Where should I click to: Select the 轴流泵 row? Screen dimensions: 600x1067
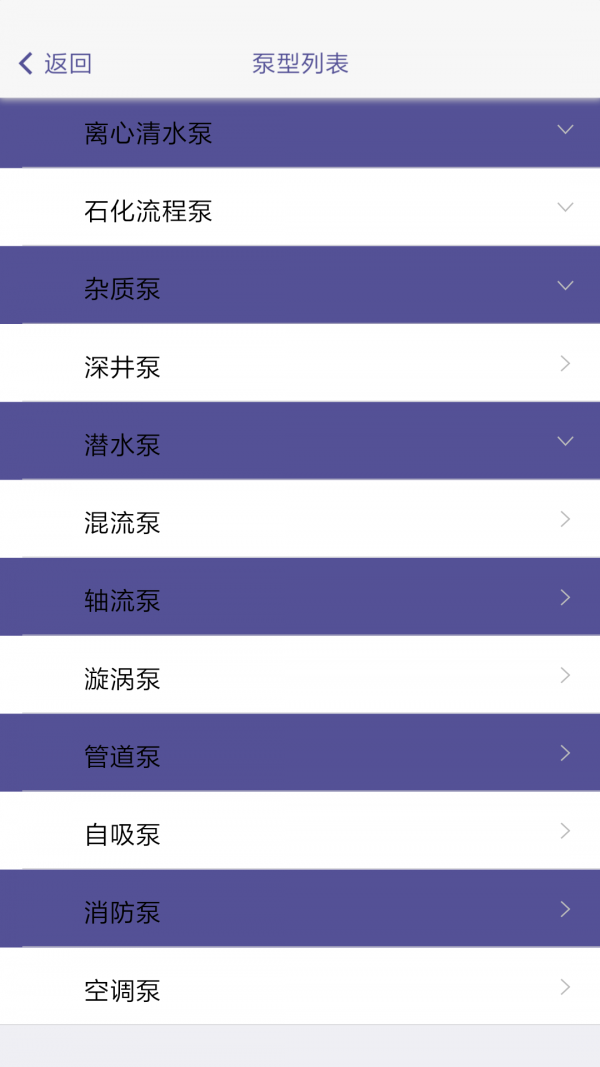click(x=300, y=600)
